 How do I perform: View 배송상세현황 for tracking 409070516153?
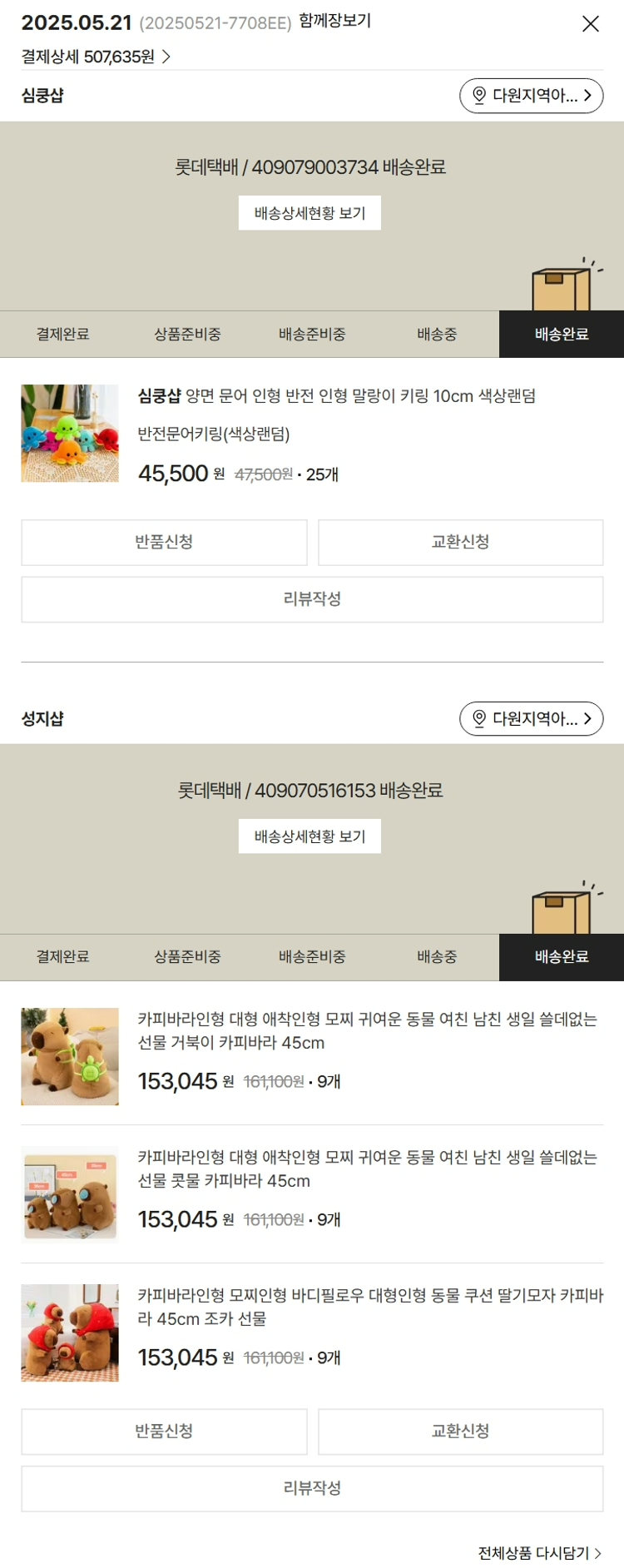310,836
